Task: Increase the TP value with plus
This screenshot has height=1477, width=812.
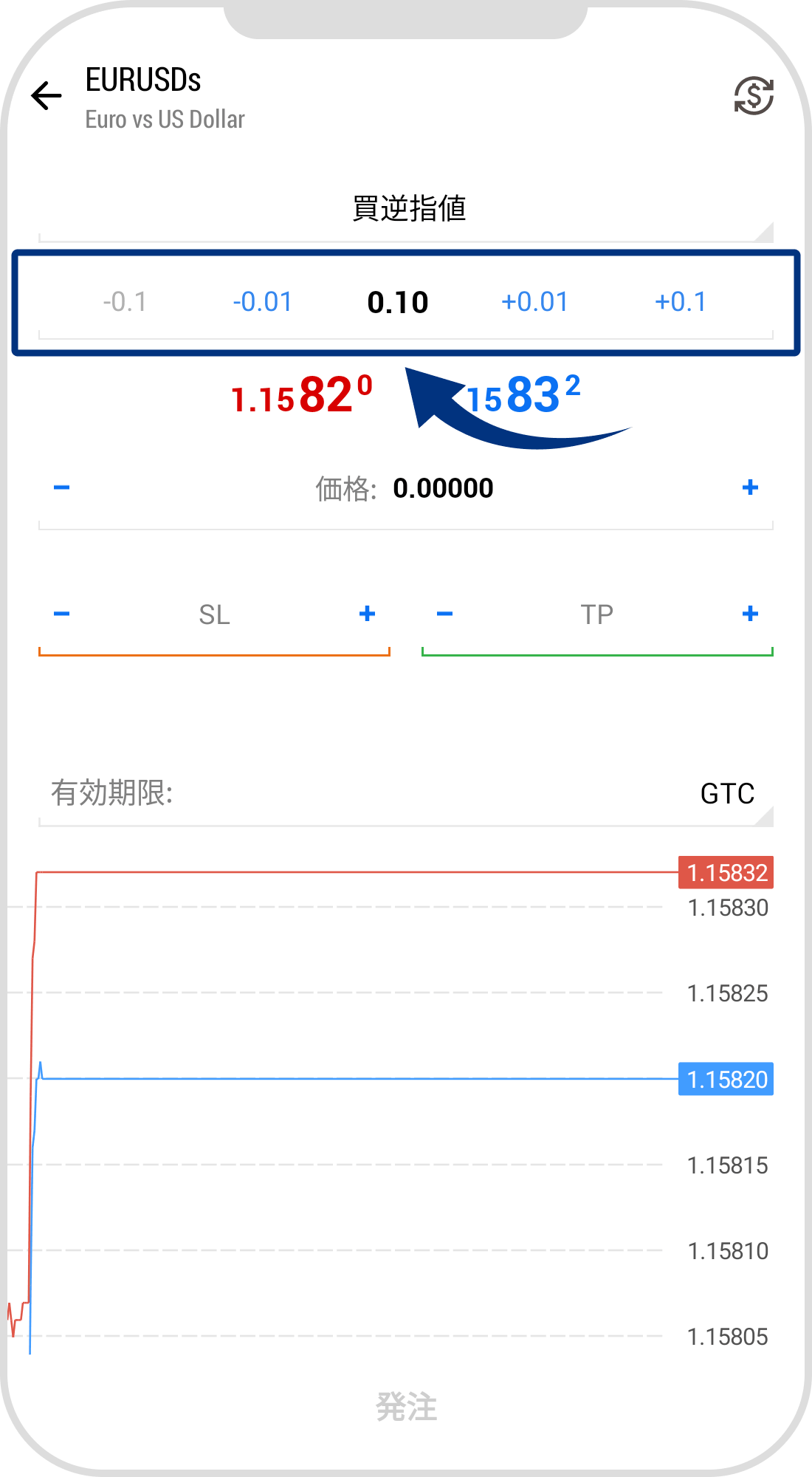Action: coord(750,614)
